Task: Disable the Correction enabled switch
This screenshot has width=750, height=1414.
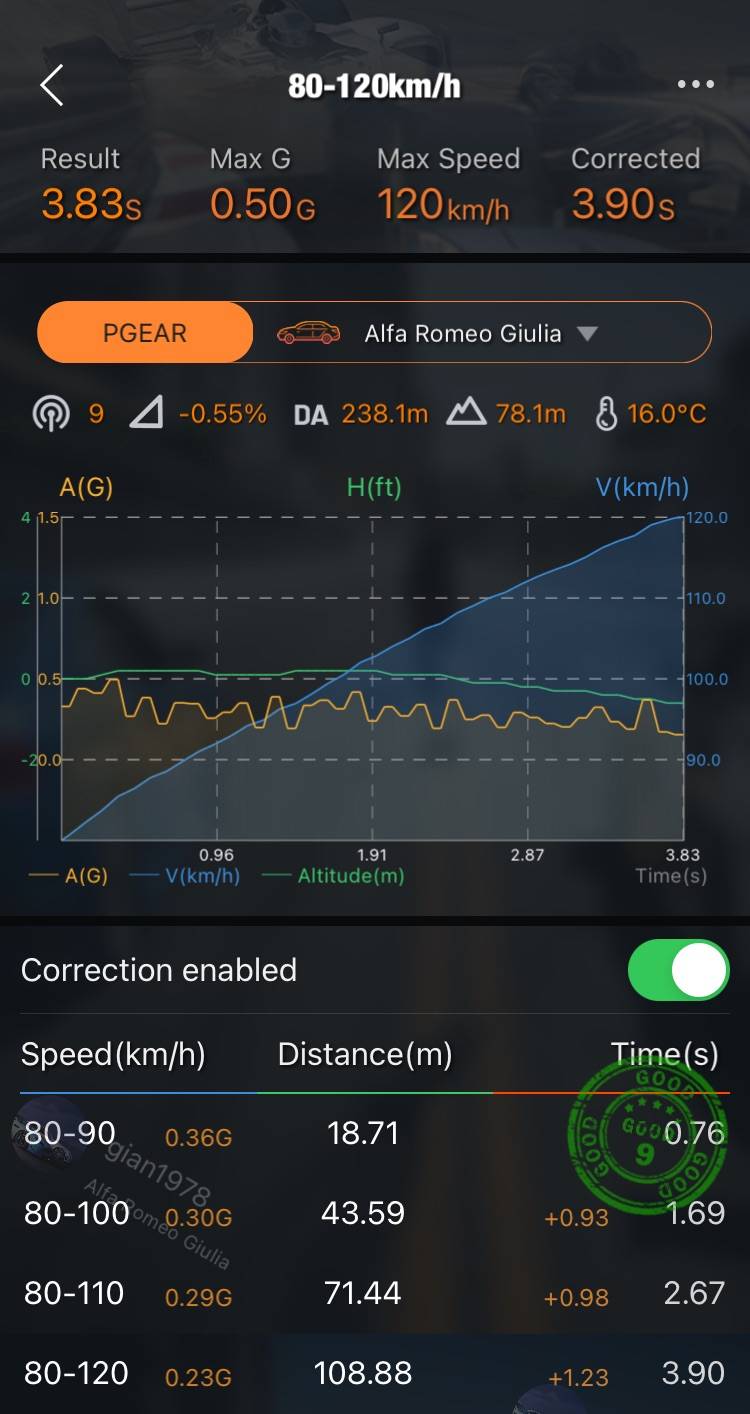Action: [678, 970]
